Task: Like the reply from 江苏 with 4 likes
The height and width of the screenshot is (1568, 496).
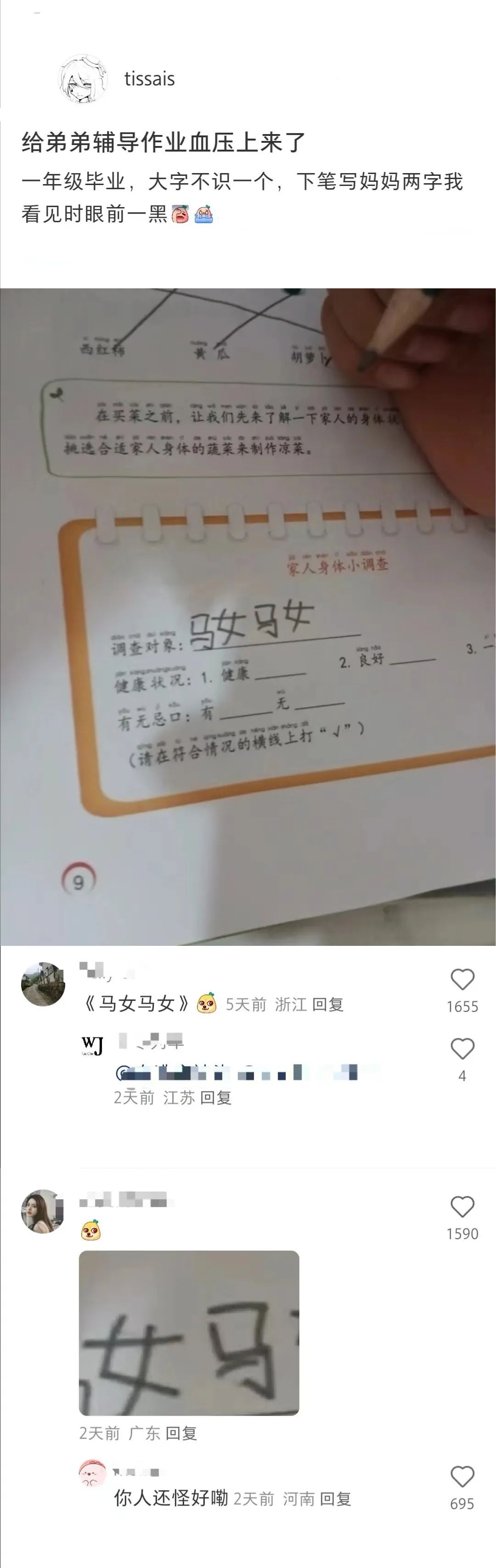Action: 462,1049
